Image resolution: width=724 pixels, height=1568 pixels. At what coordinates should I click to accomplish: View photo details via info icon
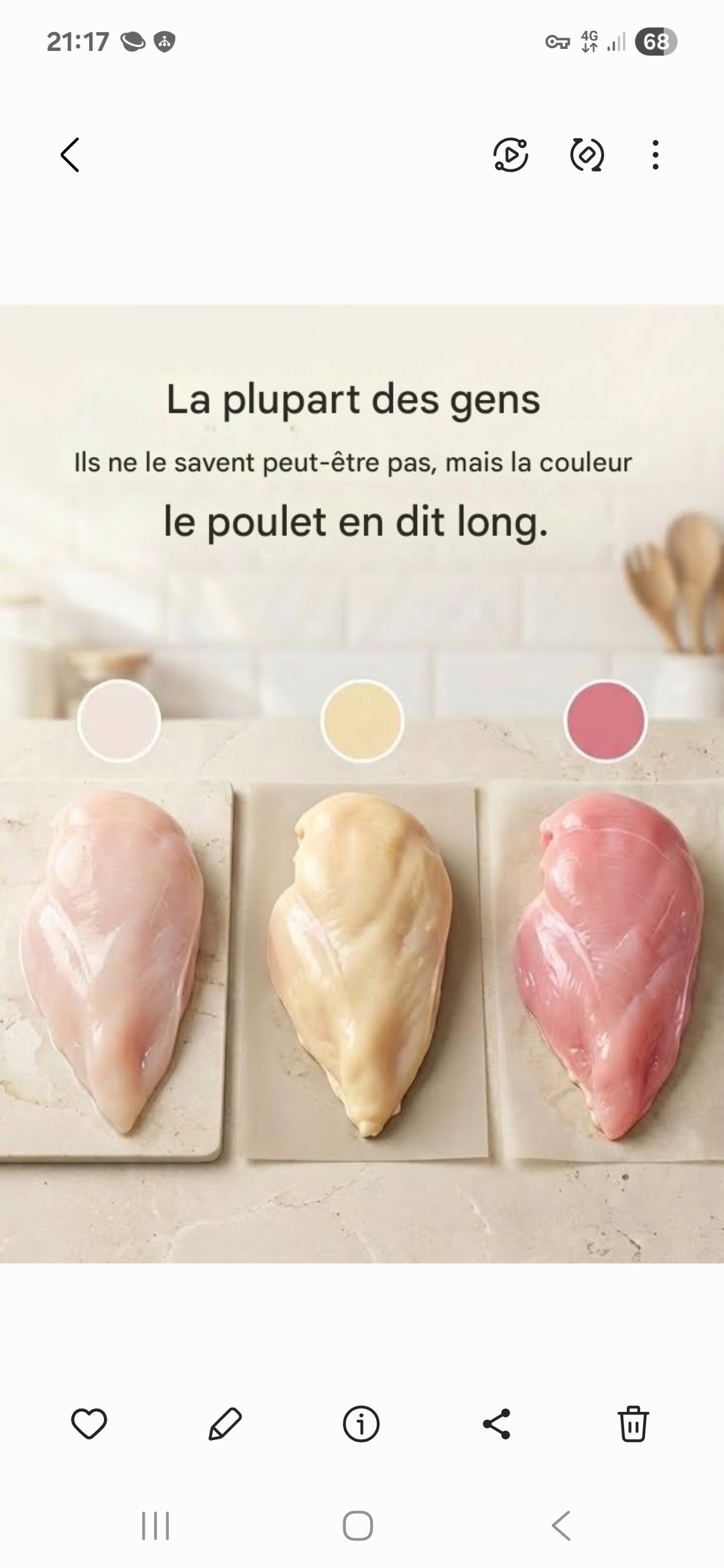click(361, 1424)
